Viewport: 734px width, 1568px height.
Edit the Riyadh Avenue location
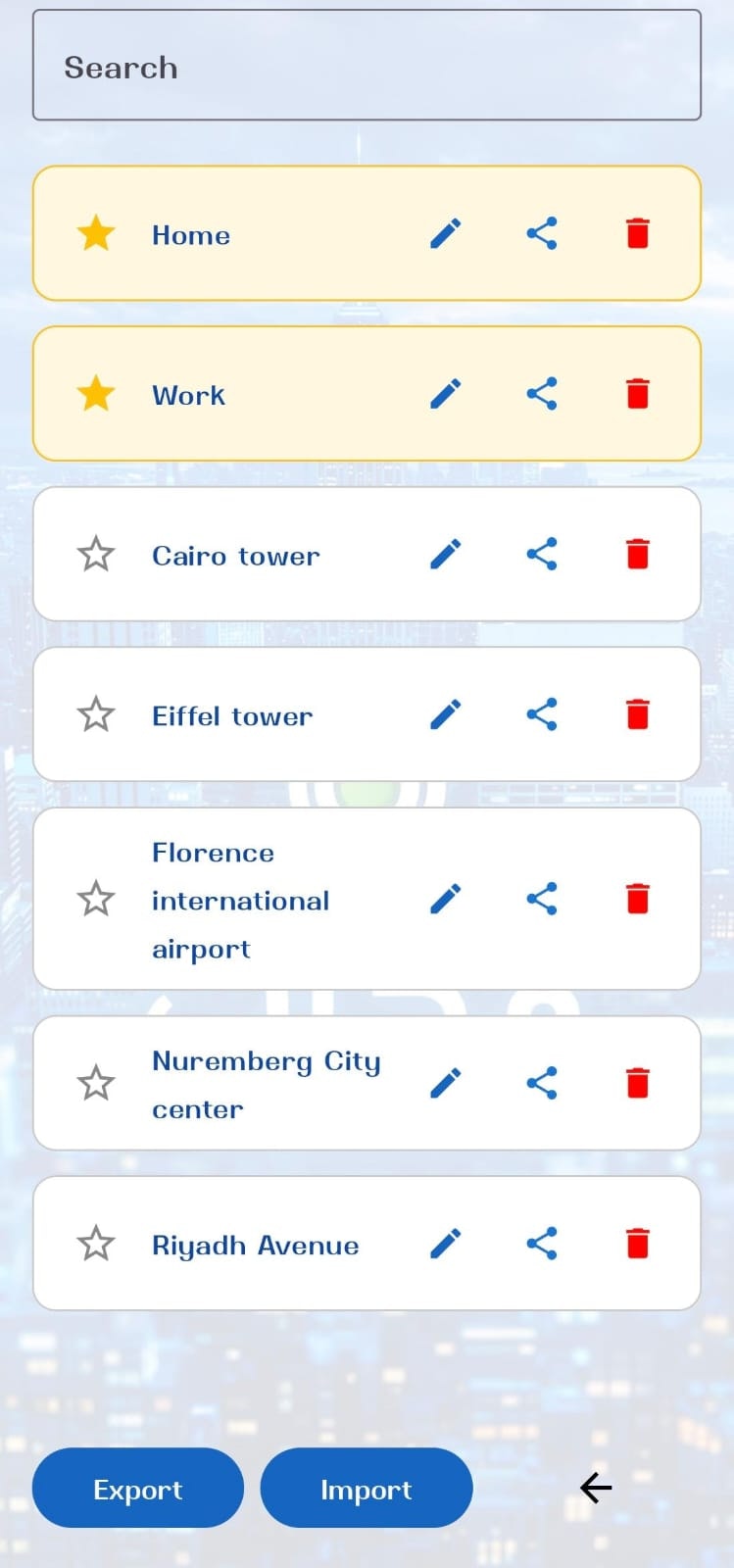(x=446, y=1243)
